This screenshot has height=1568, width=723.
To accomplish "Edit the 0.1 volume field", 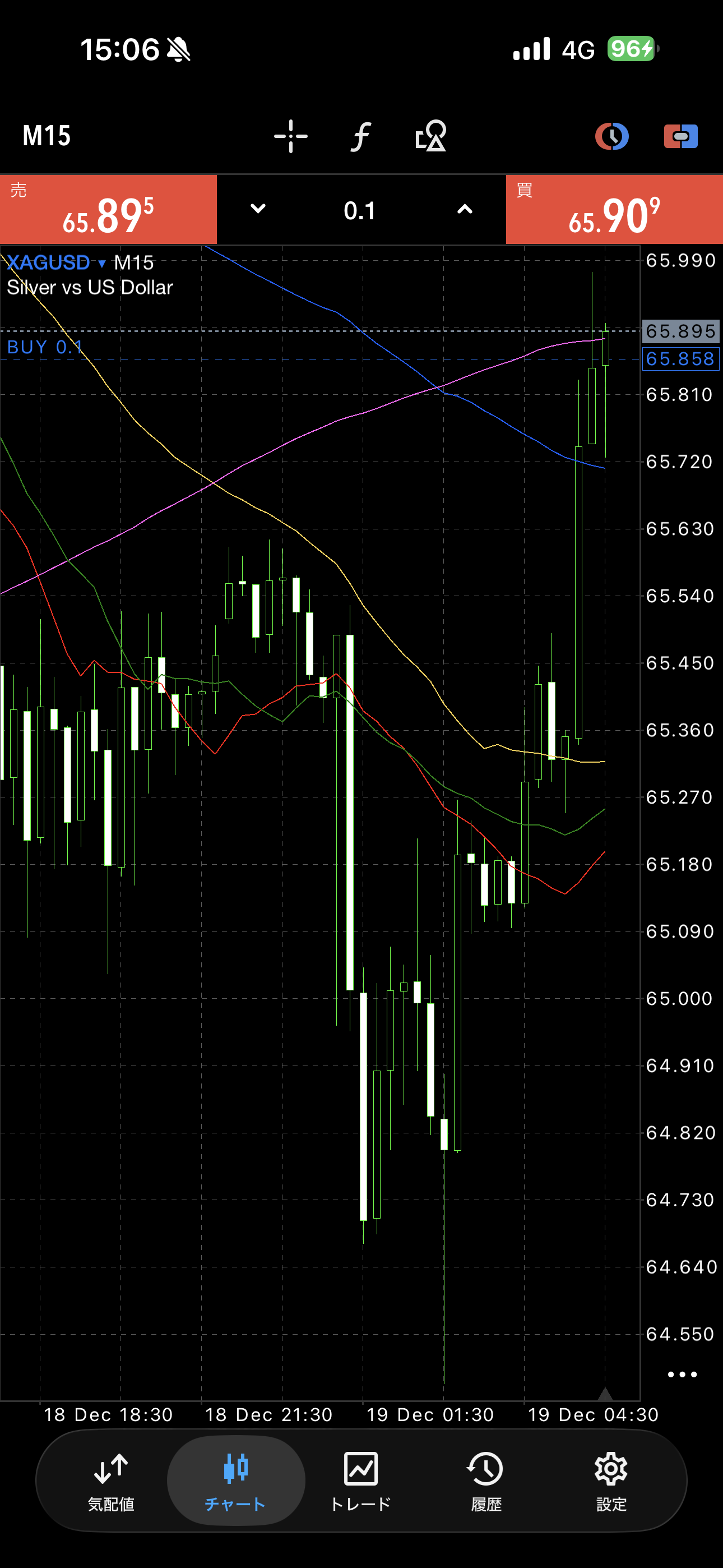I will (360, 211).
